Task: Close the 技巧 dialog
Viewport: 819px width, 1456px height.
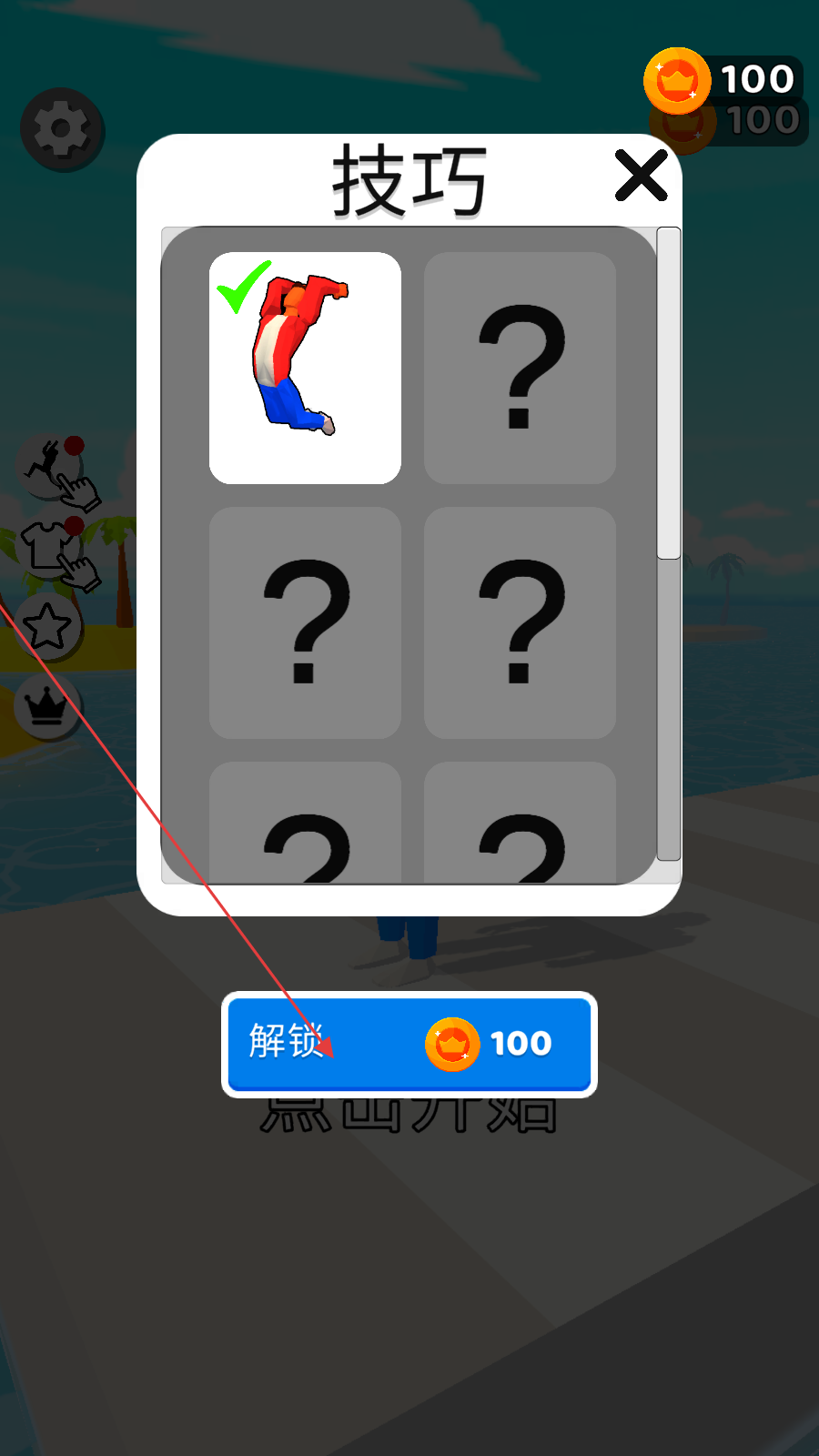Action: (x=641, y=176)
